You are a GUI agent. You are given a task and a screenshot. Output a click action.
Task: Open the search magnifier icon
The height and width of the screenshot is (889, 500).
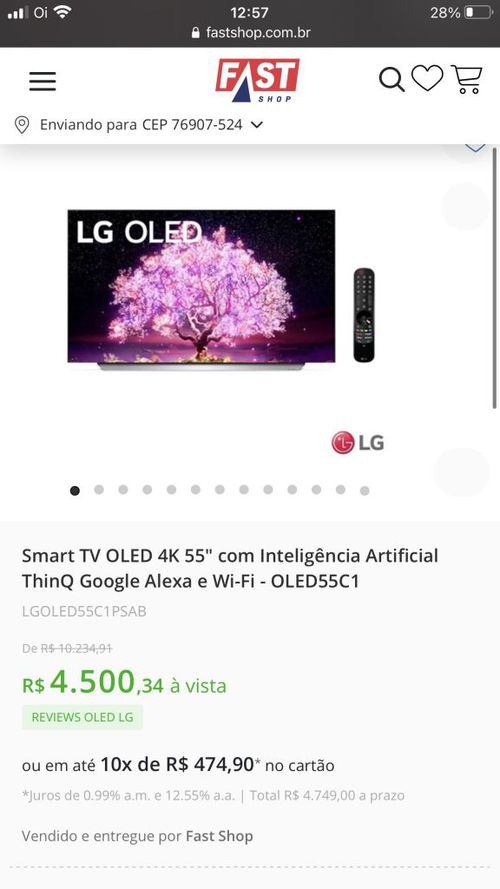tap(391, 79)
